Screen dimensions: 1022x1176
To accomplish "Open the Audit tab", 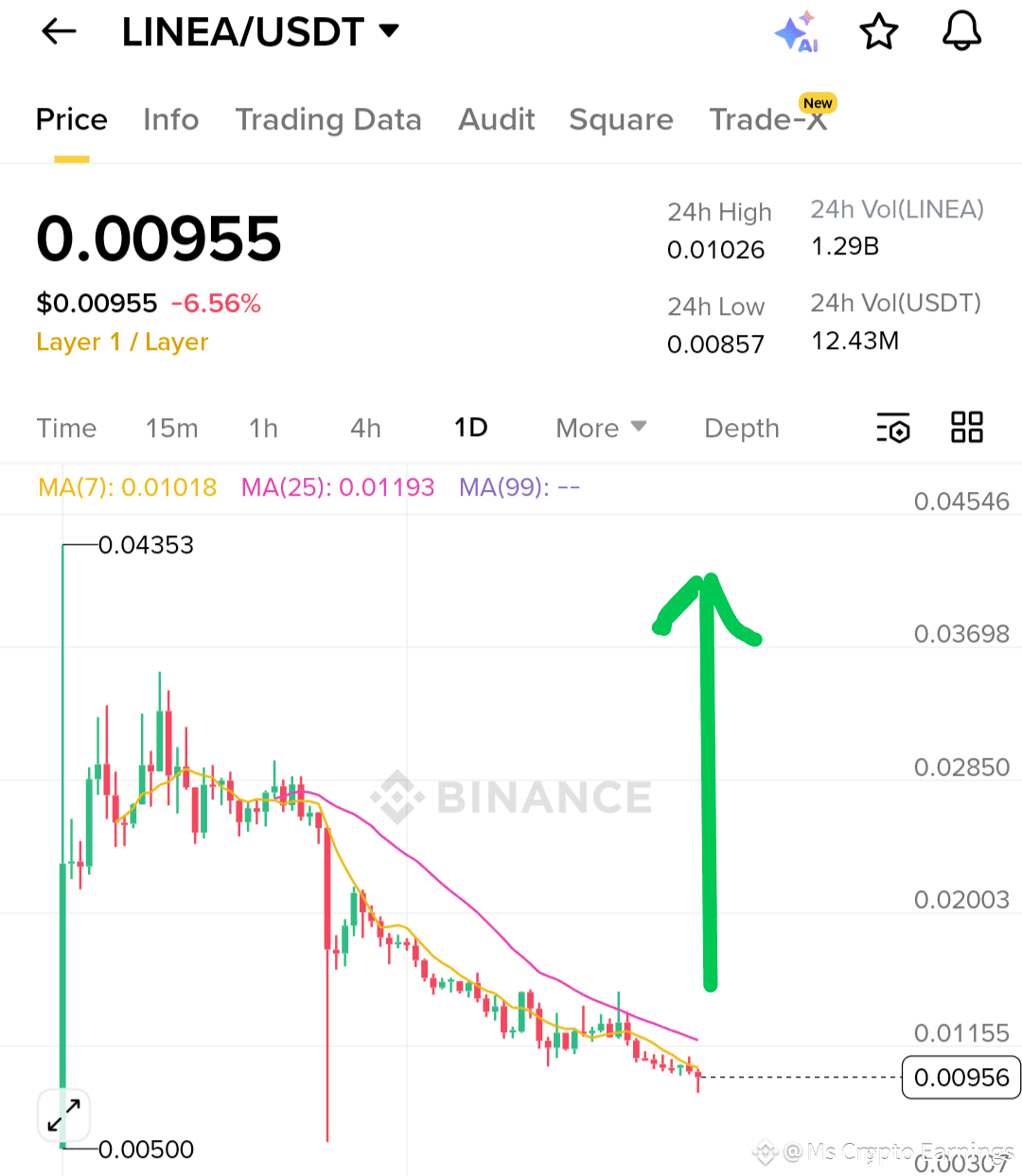I will point(496,119).
